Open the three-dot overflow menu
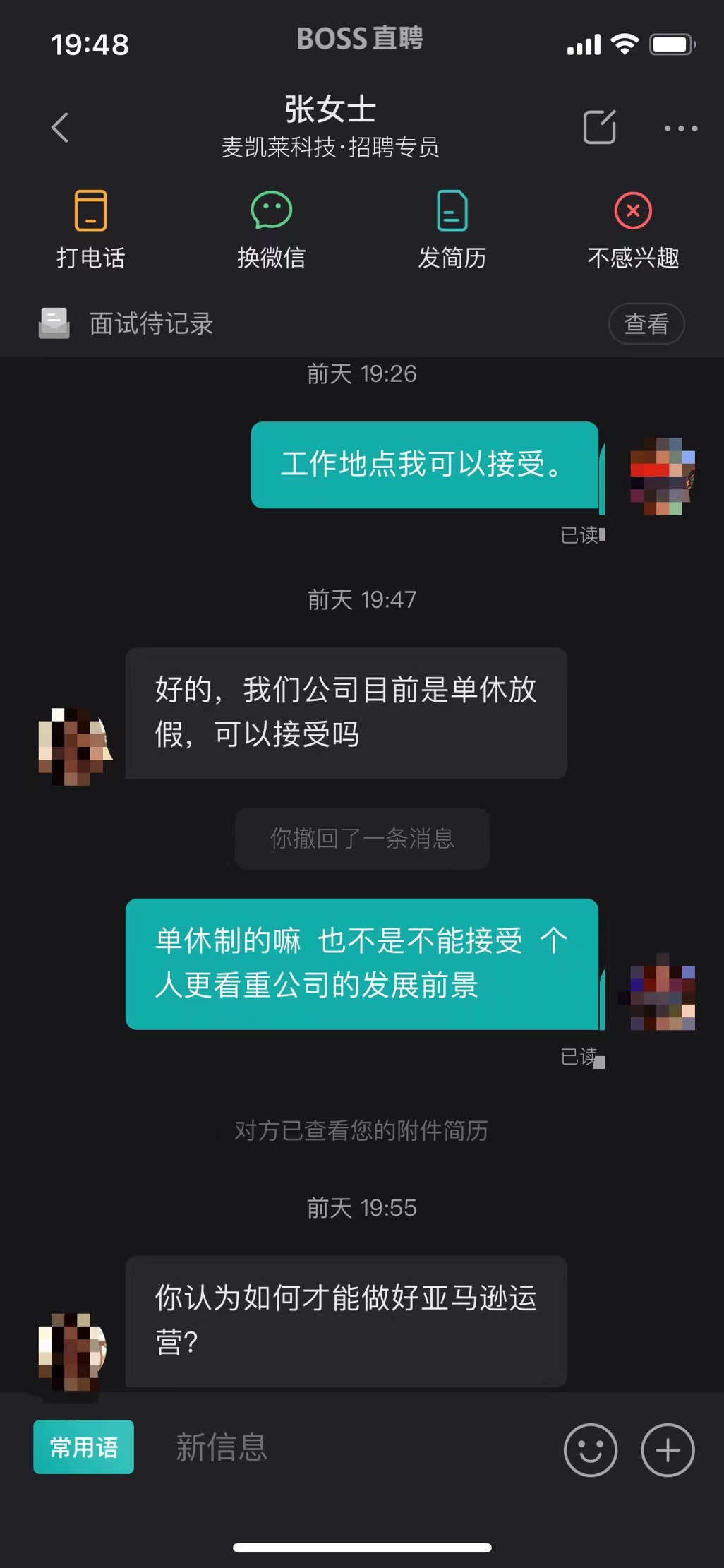 point(680,128)
